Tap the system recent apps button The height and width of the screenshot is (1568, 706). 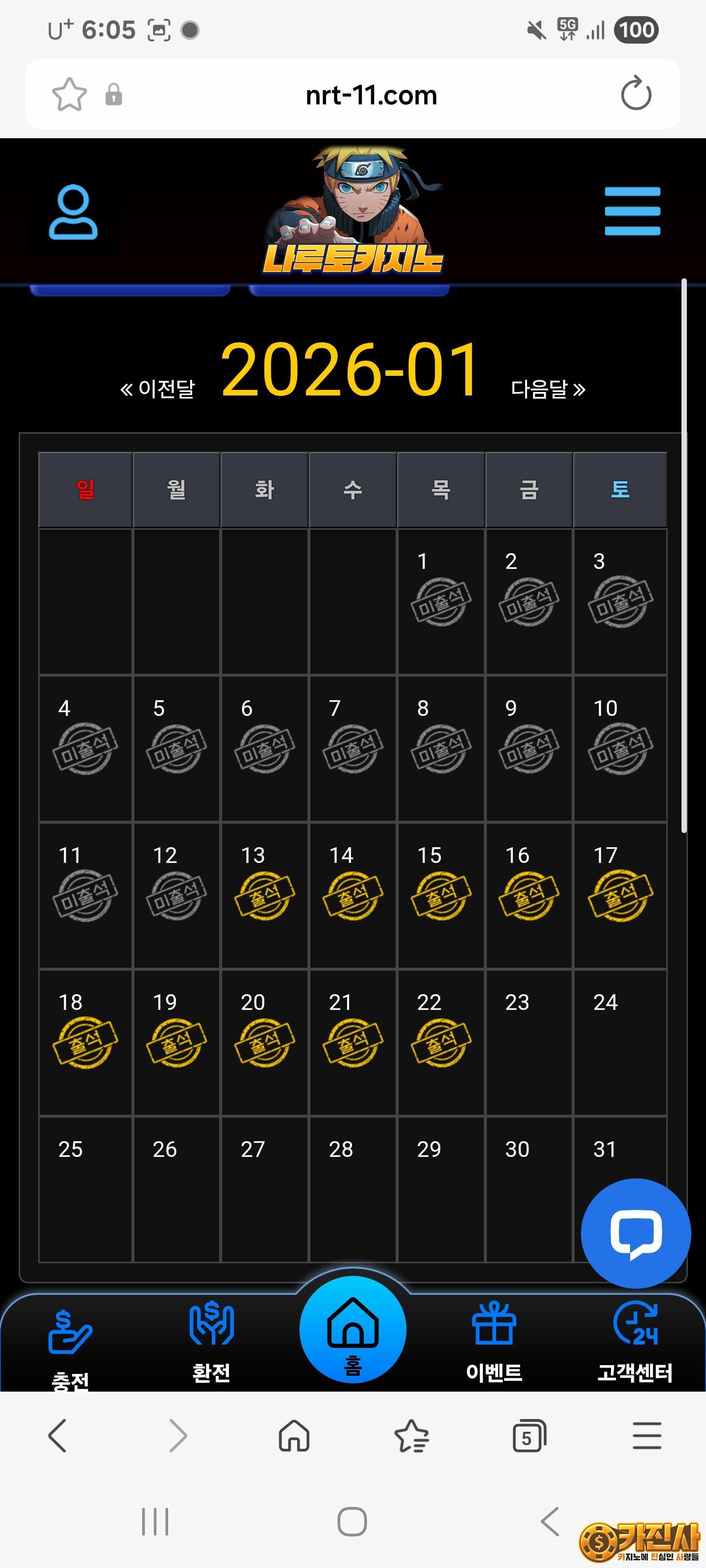[x=155, y=1522]
